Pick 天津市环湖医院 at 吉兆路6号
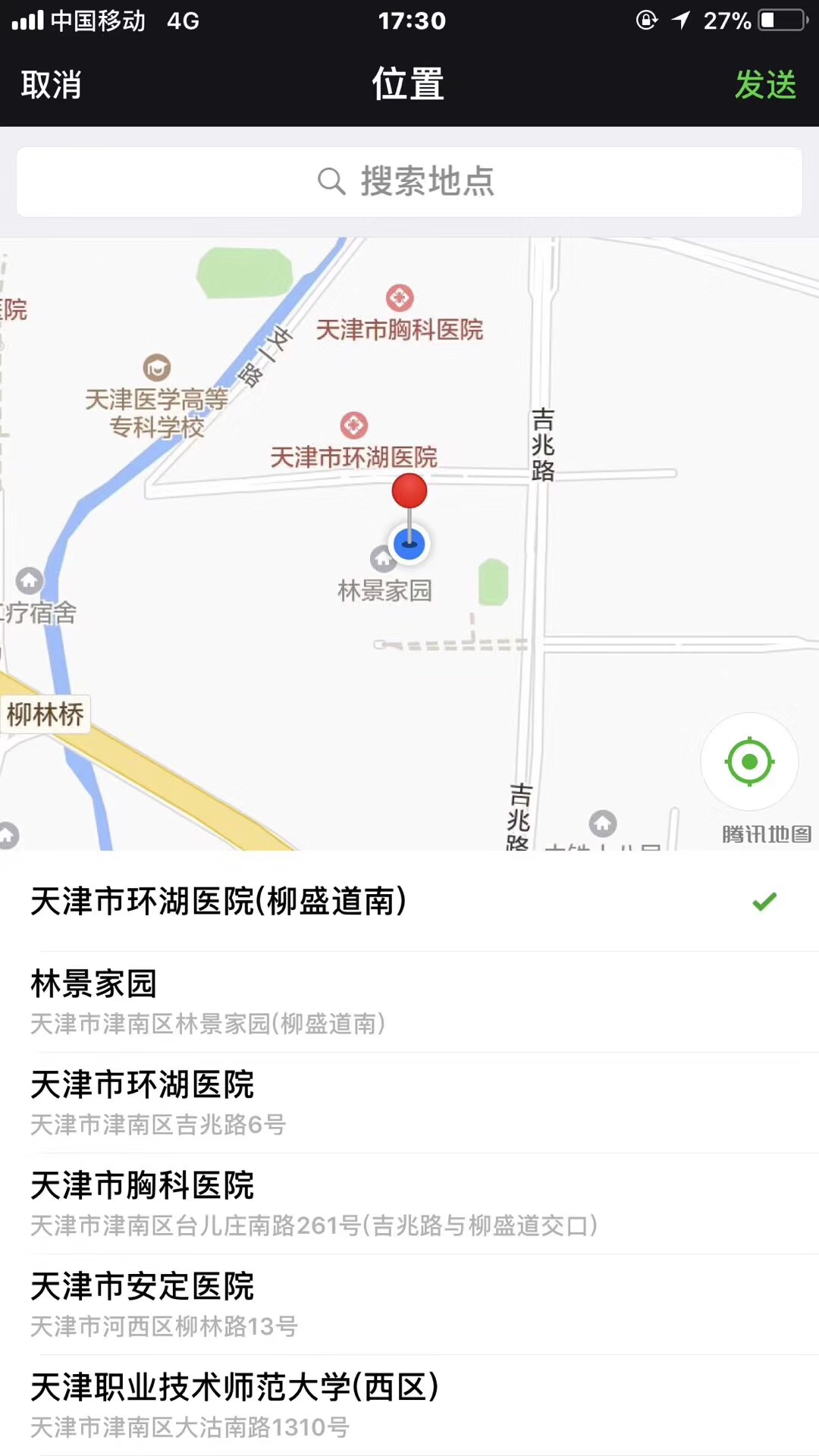Screen dimensions: 819x1456 tap(409, 1103)
